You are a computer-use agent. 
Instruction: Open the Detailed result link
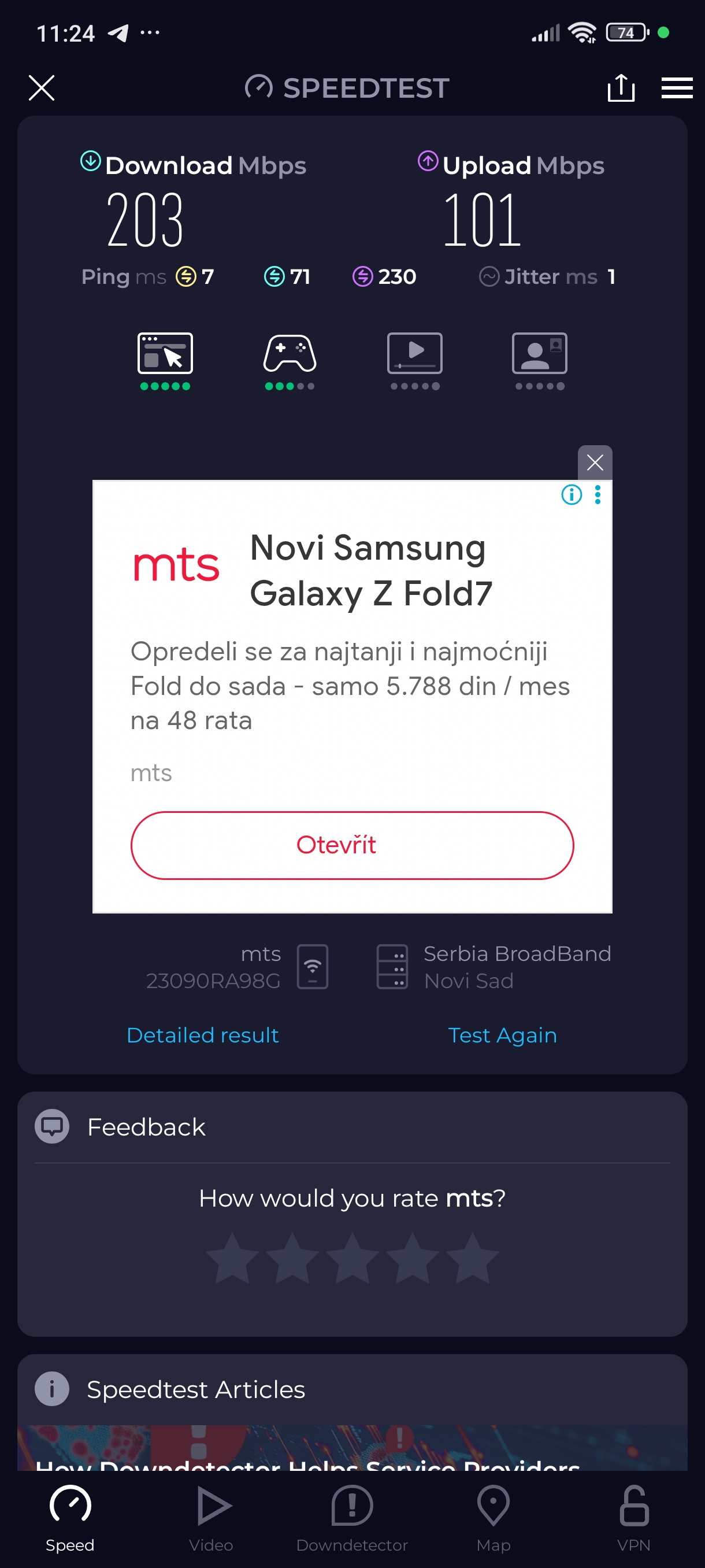203,1035
